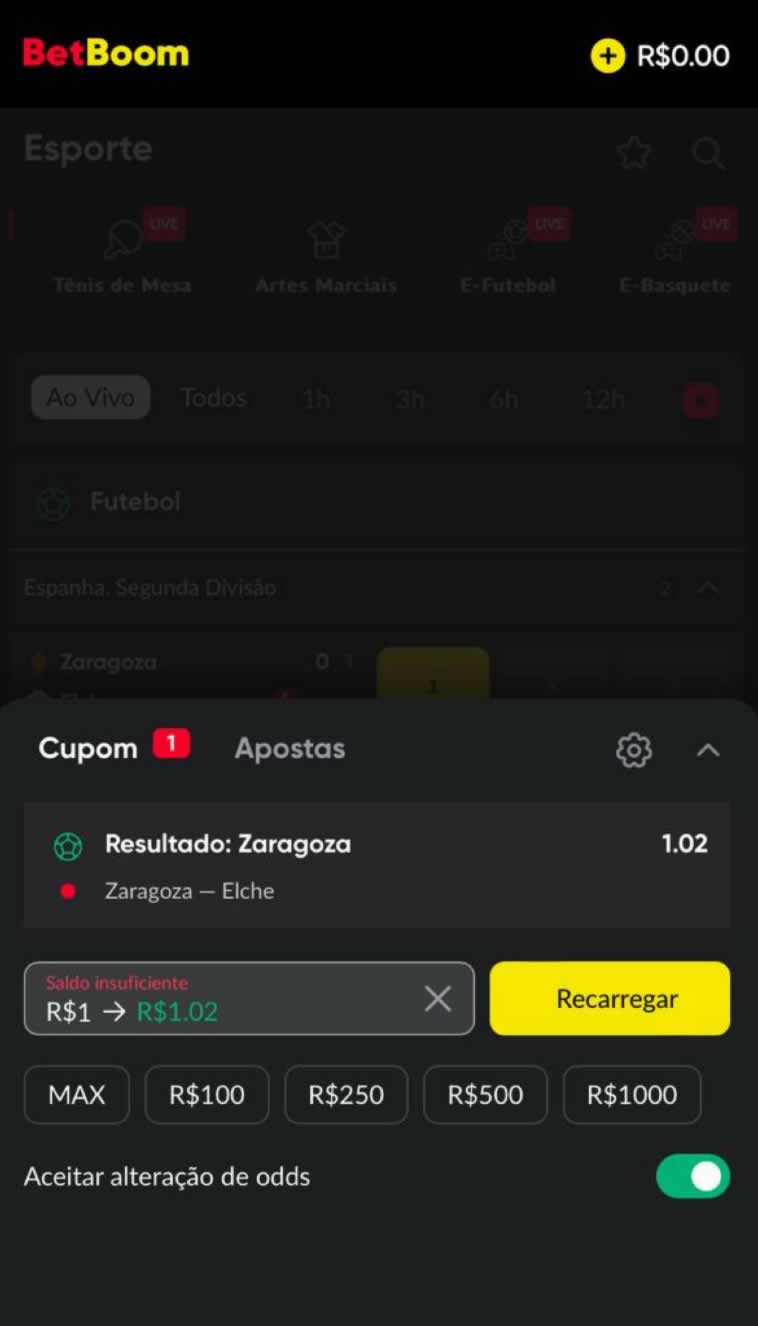Choose the R$100 quick stake
758x1326 pixels.
tap(207, 1095)
